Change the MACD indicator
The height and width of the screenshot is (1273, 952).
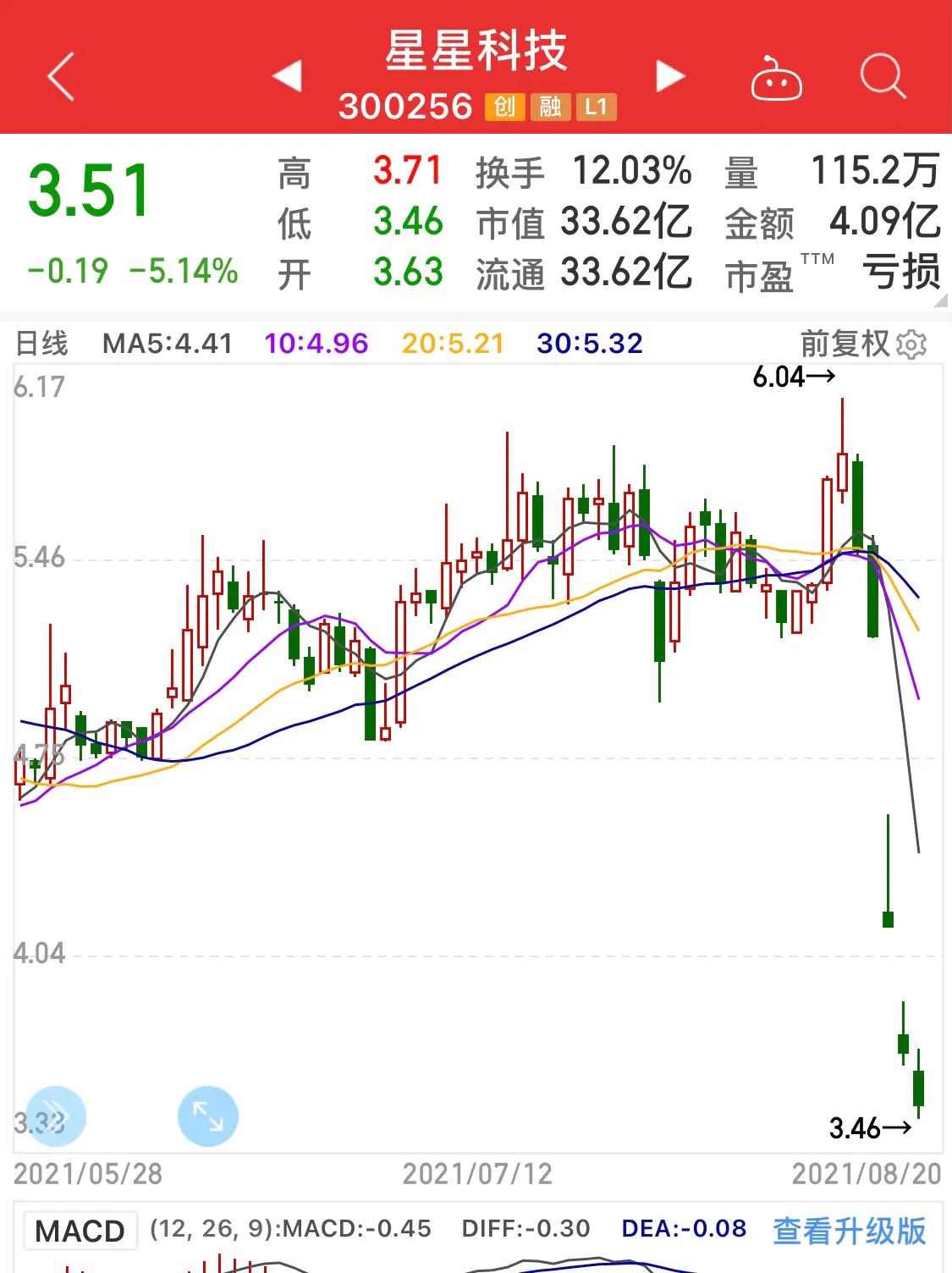click(80, 1231)
